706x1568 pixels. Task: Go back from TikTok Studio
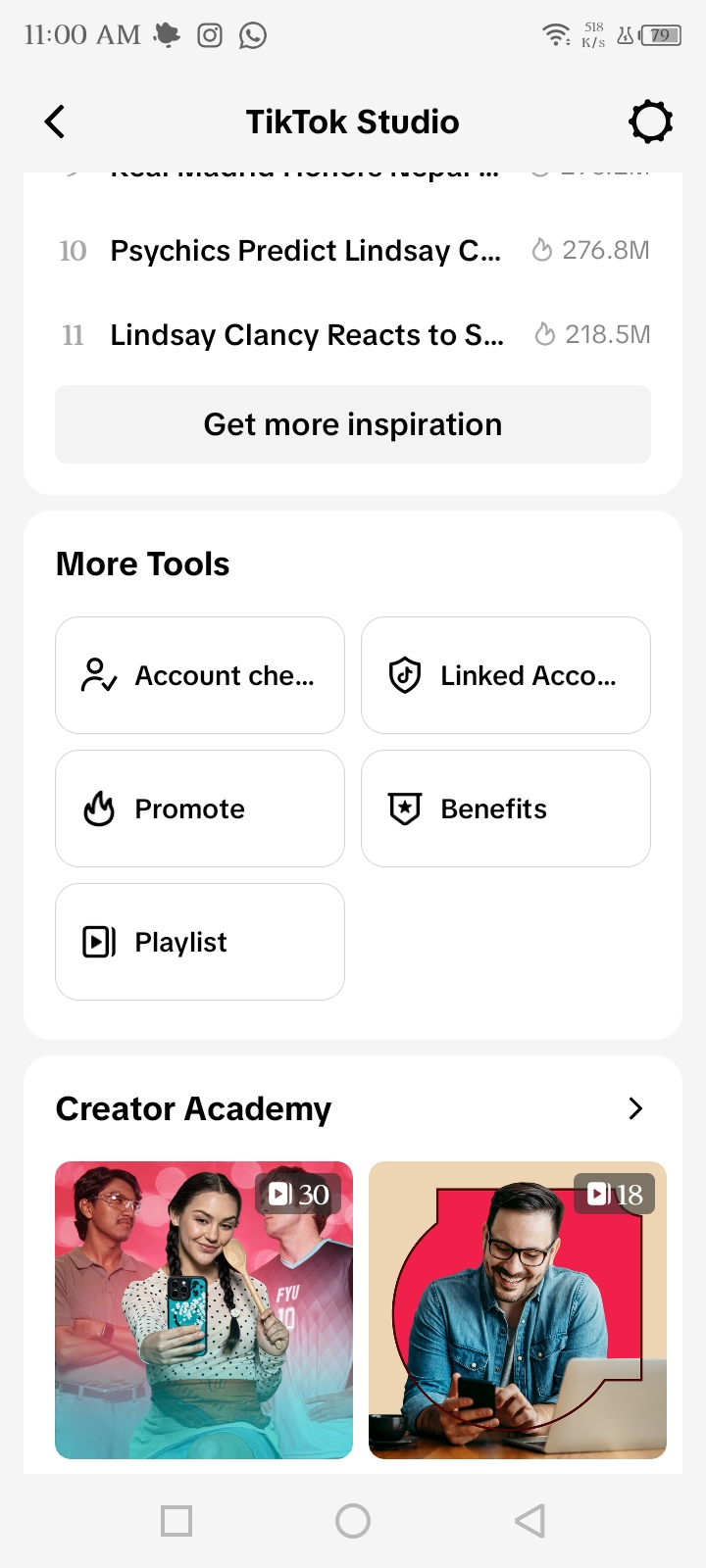[55, 122]
